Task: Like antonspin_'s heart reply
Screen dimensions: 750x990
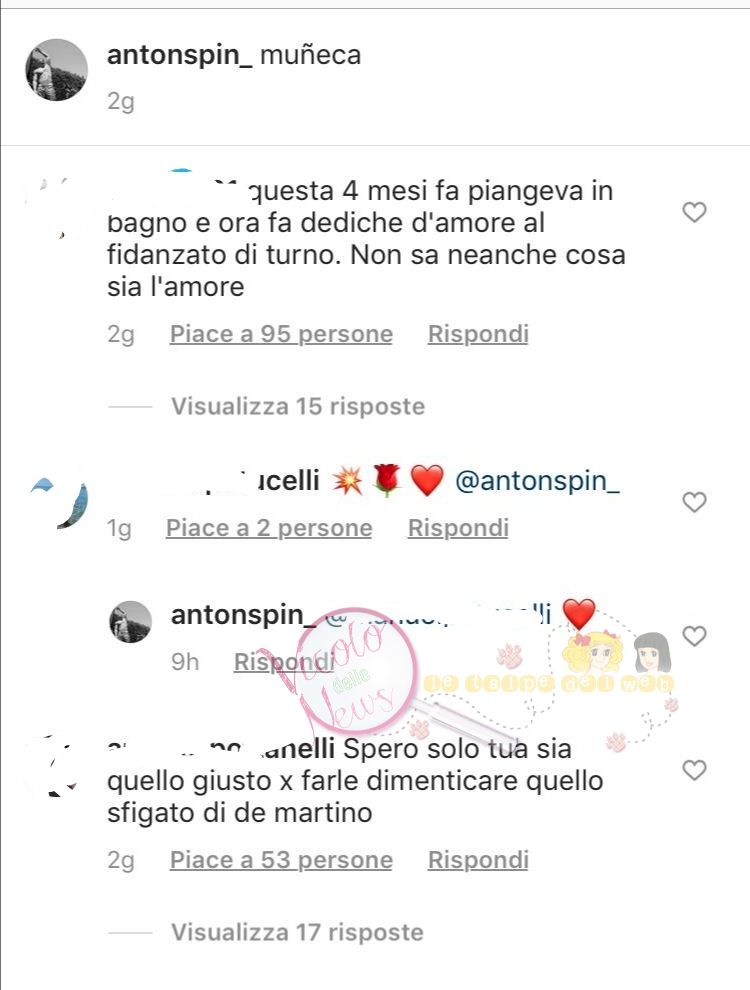Action: 694,636
